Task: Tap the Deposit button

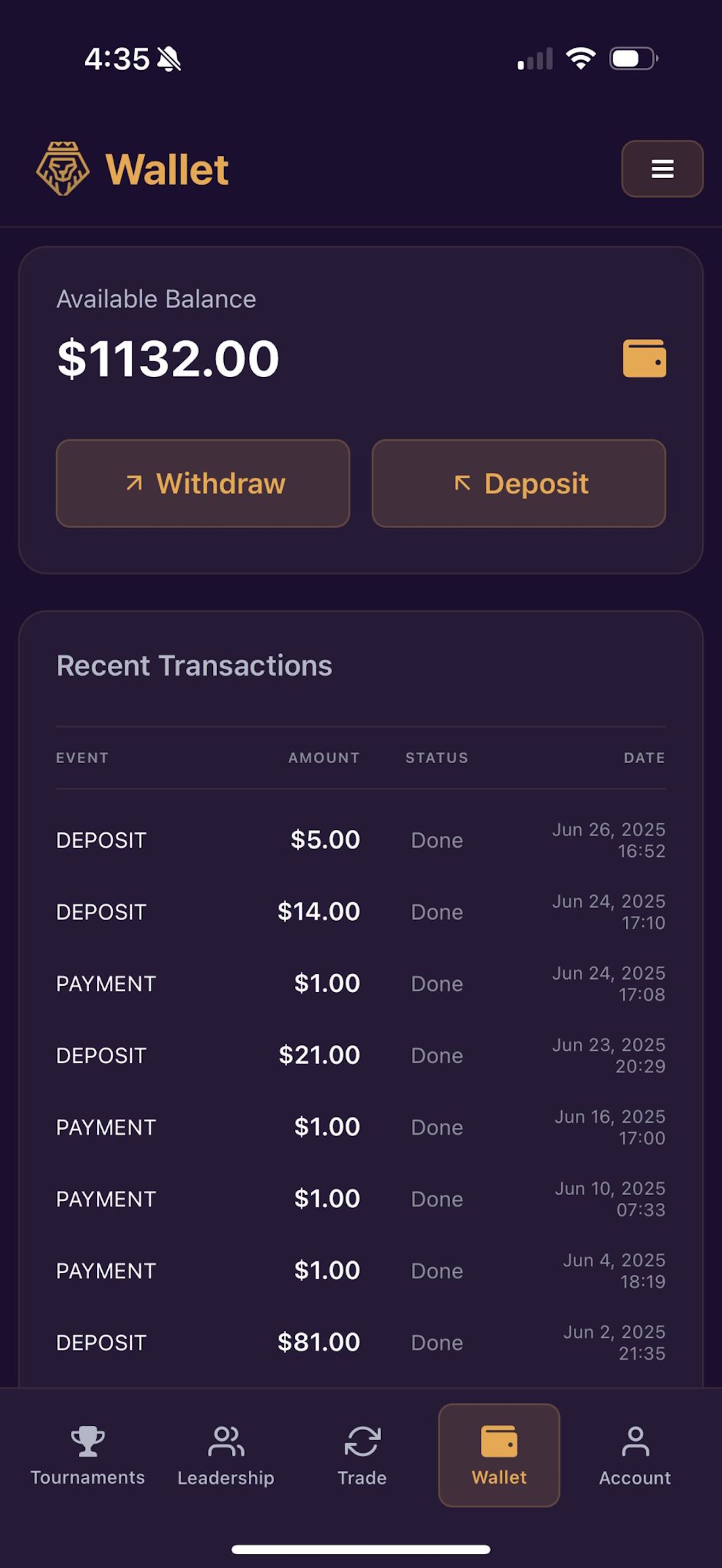Action: tap(519, 483)
